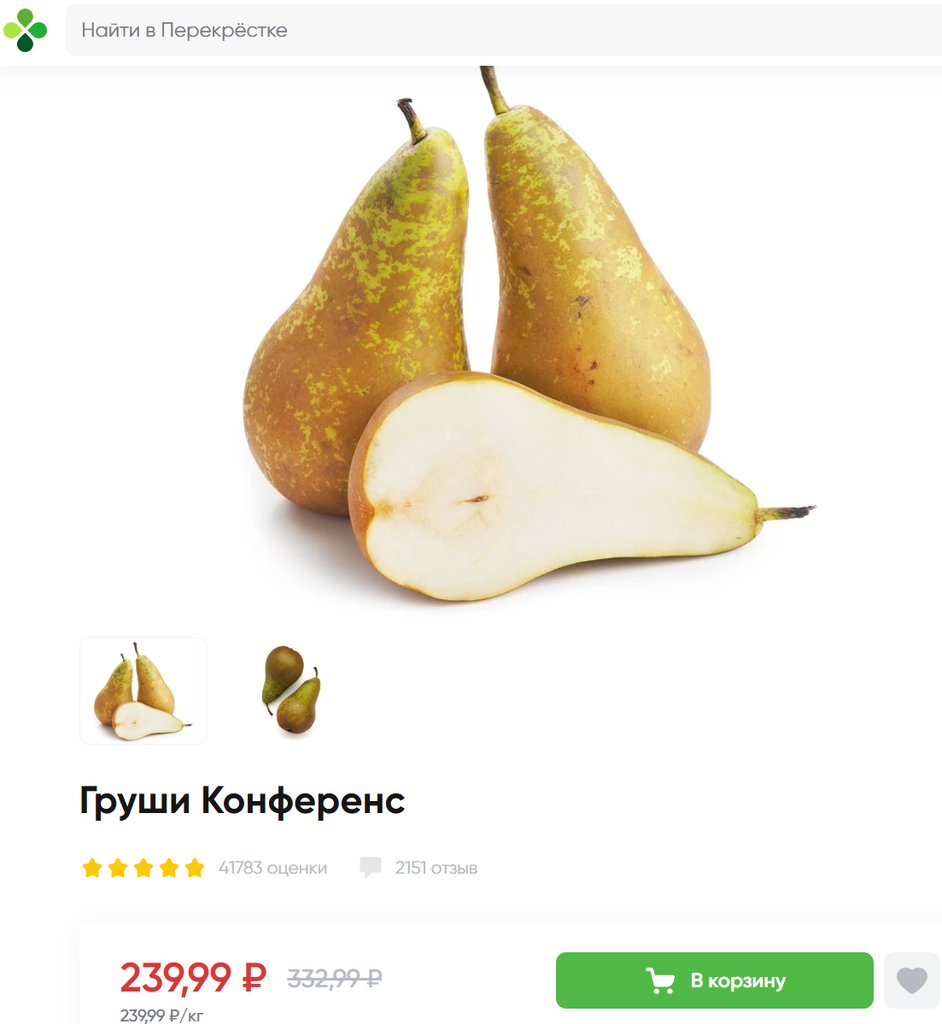Open the 41783 оценки ratings
Screen dimensions: 942x1024
pos(272,868)
